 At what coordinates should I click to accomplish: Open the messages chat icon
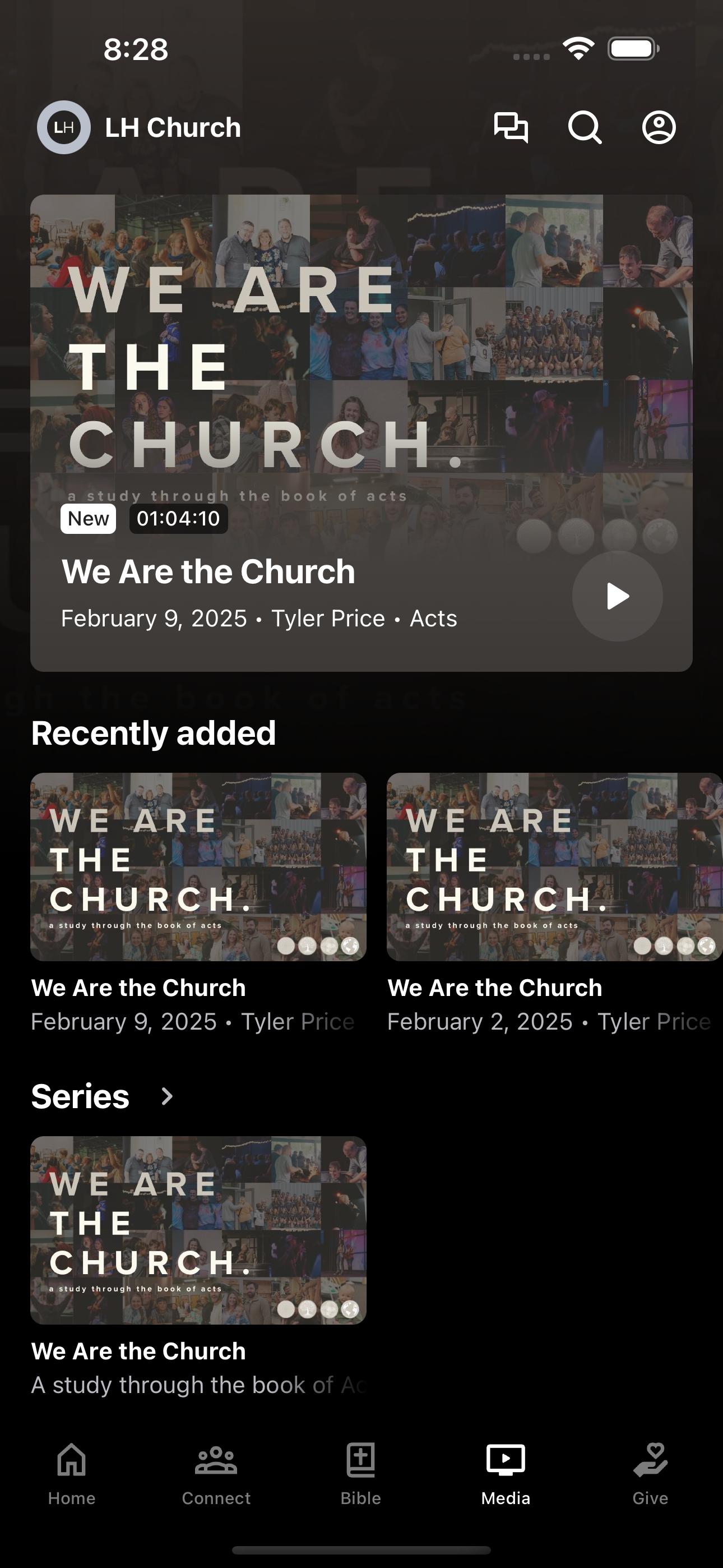[511, 128]
